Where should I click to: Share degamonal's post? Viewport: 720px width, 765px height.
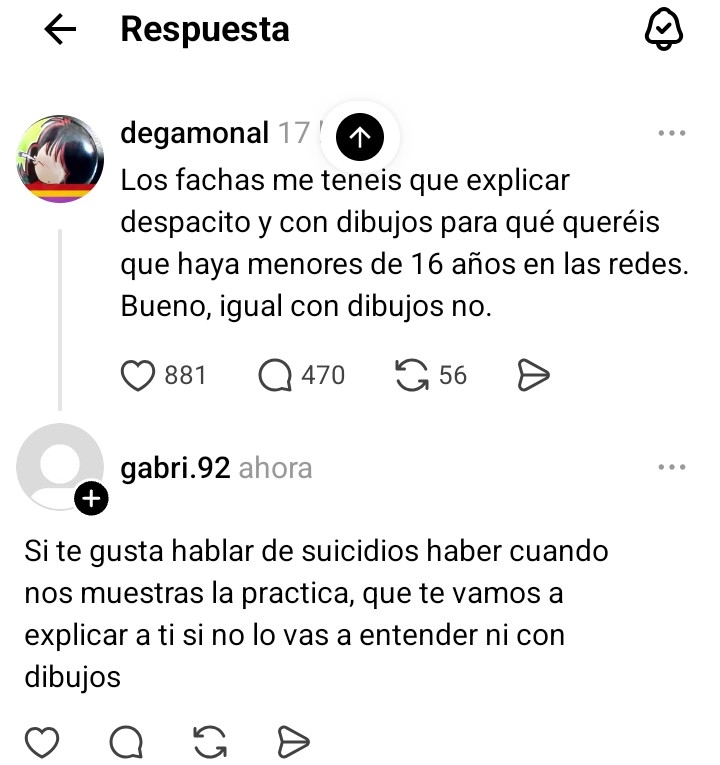pos(533,375)
